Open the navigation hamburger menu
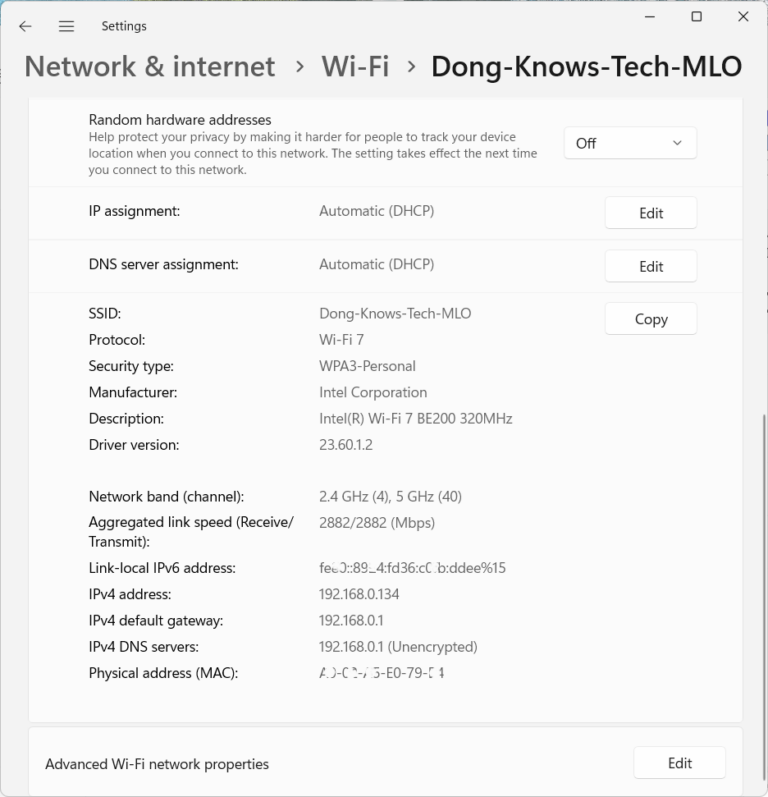The width and height of the screenshot is (768, 797). click(66, 26)
